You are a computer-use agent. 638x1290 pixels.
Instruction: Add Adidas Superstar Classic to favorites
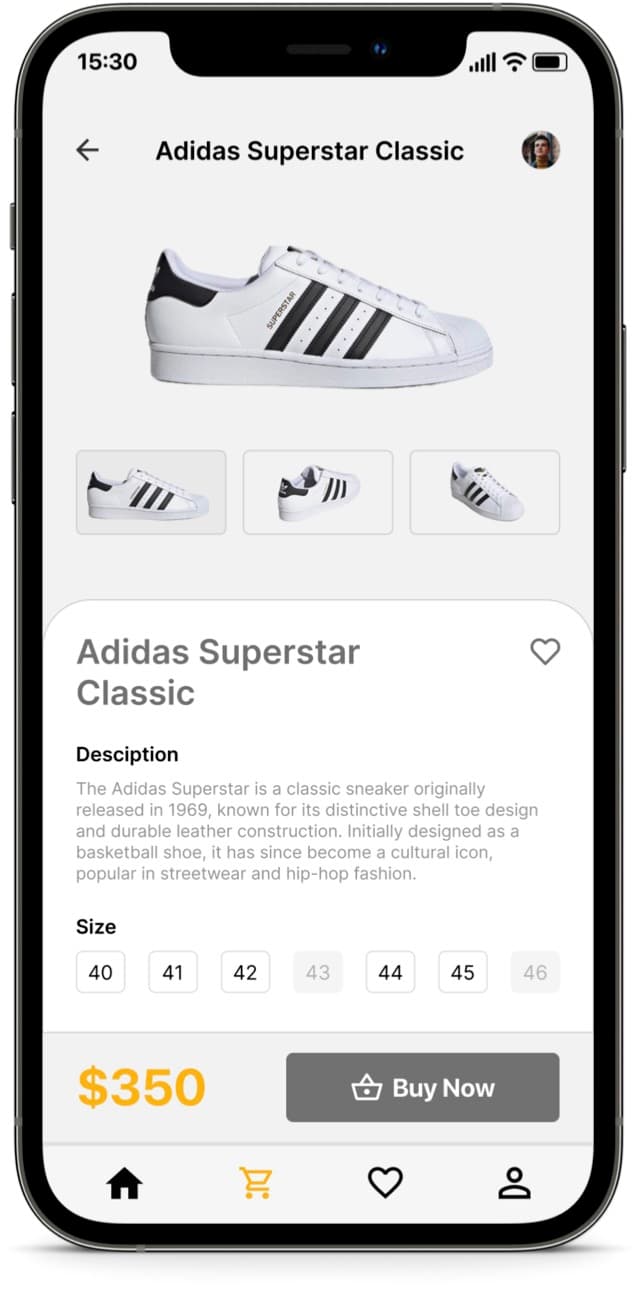pyautogui.click(x=545, y=652)
